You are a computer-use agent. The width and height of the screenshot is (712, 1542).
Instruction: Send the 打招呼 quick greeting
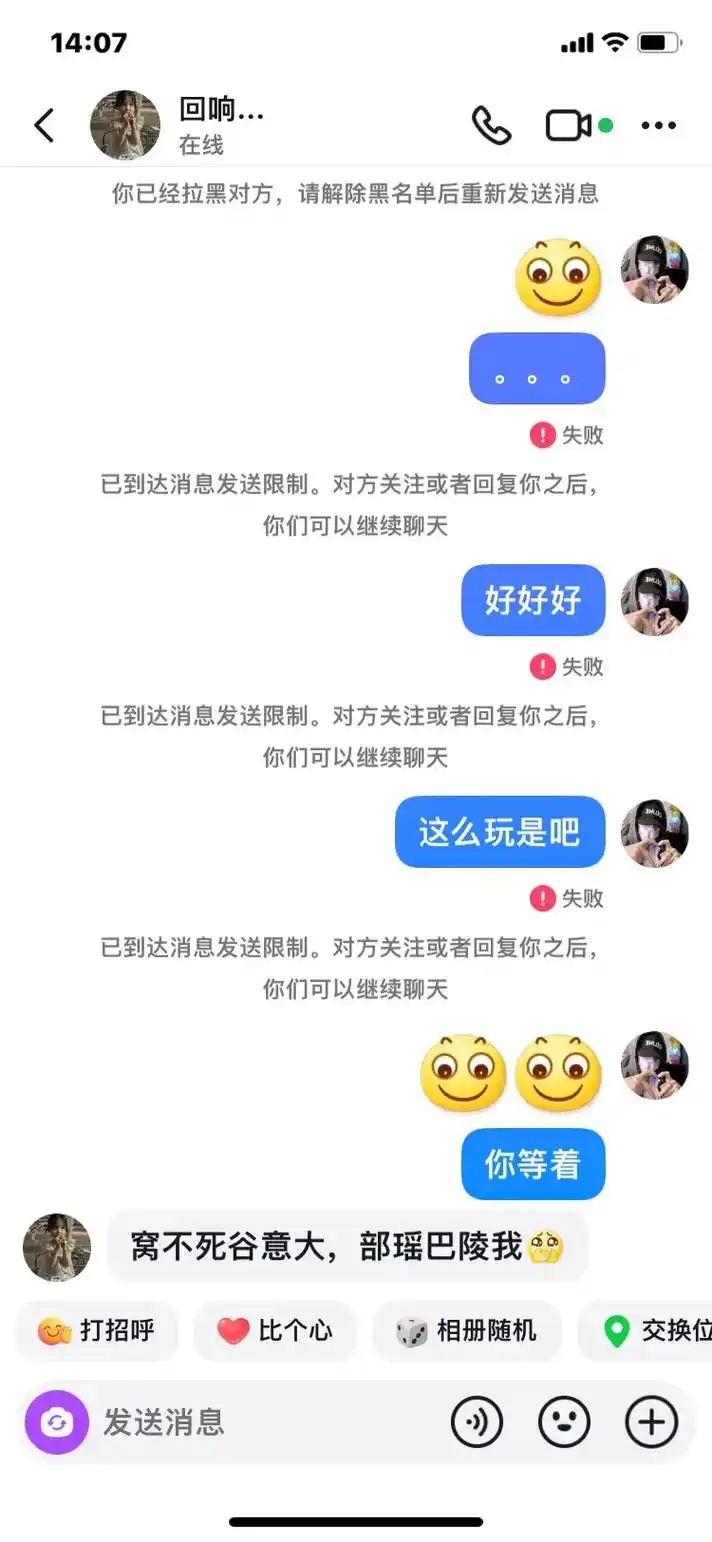click(97, 1331)
